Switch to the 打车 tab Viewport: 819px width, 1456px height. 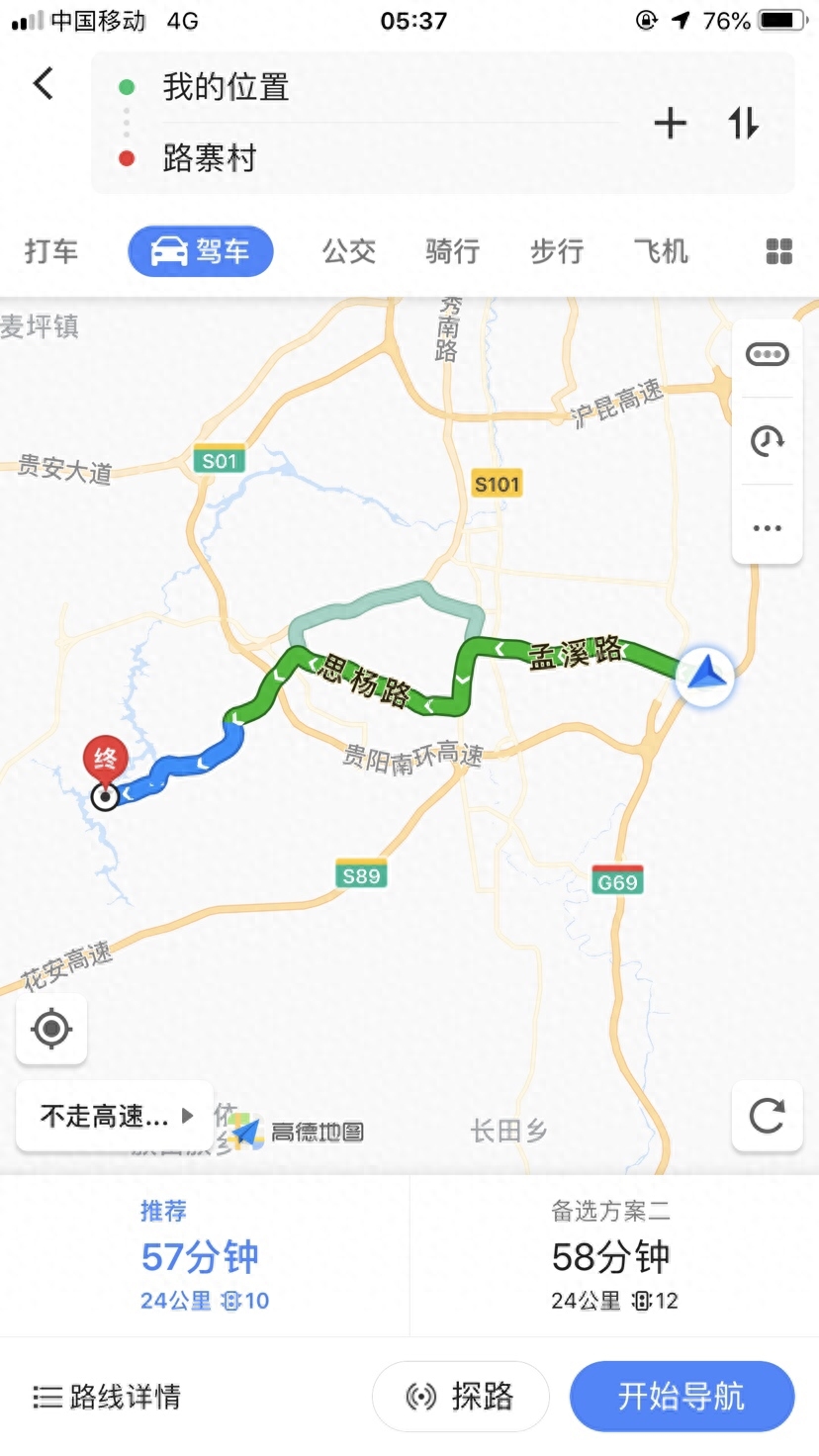pos(51,251)
